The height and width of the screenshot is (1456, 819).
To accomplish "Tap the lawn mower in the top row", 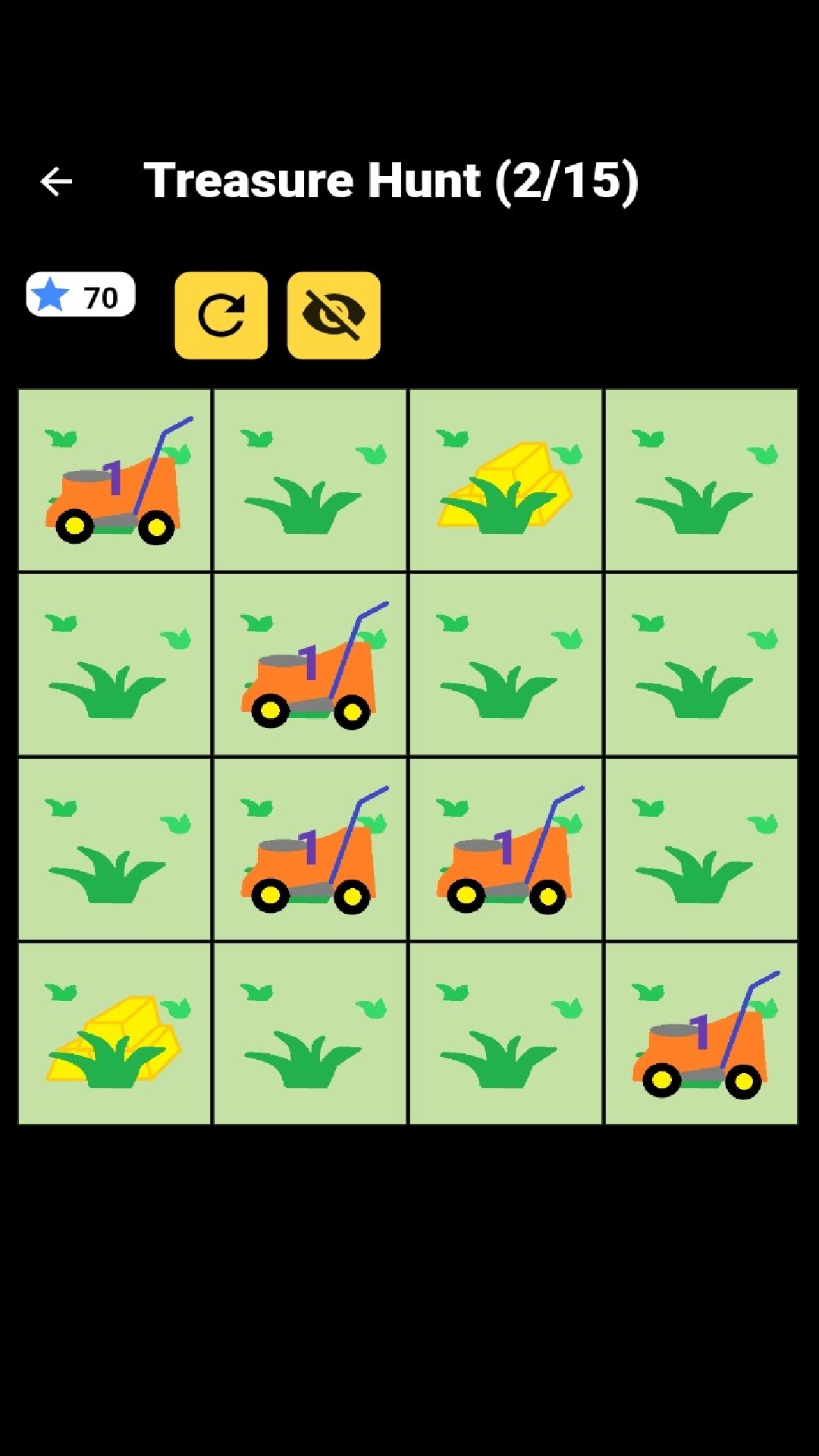I will point(115,481).
